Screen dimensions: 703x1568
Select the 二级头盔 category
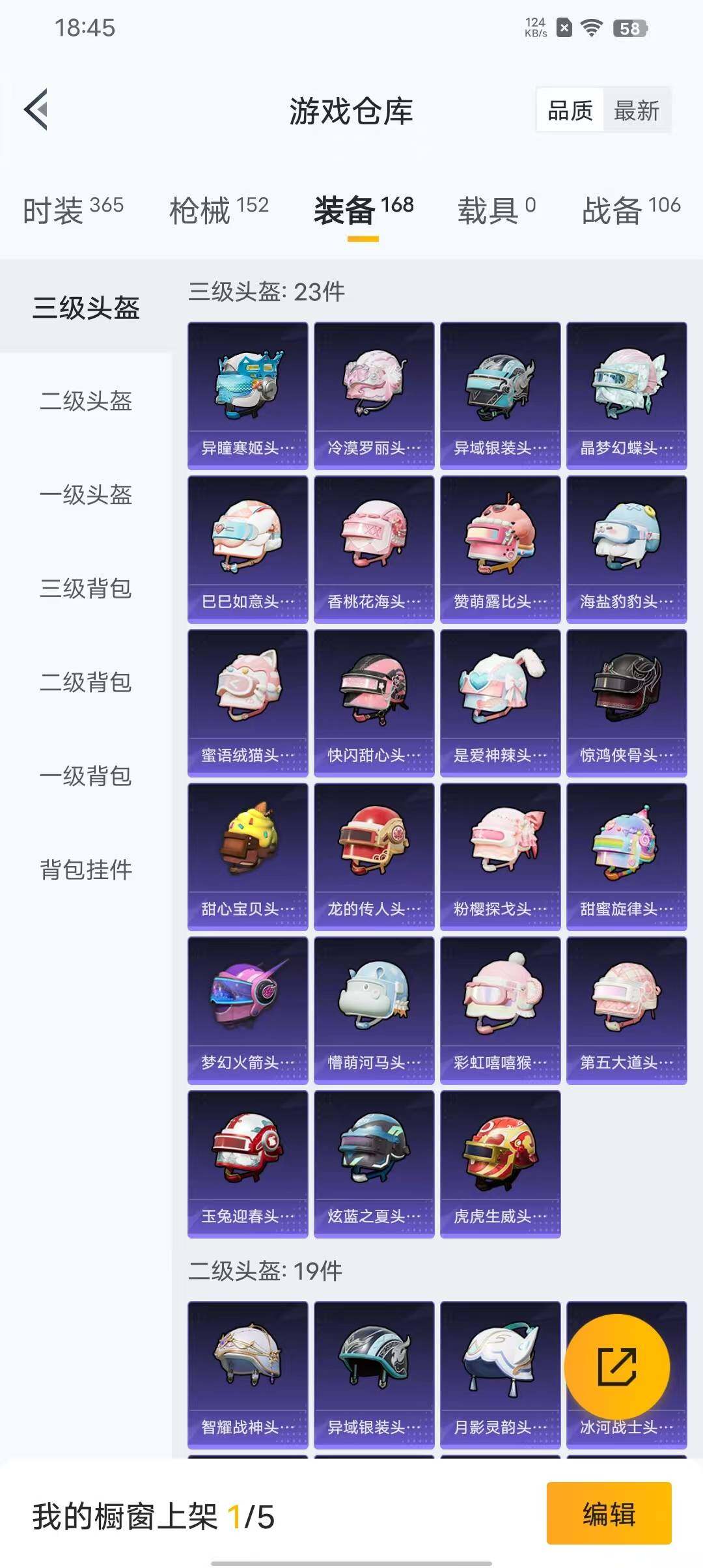click(86, 401)
